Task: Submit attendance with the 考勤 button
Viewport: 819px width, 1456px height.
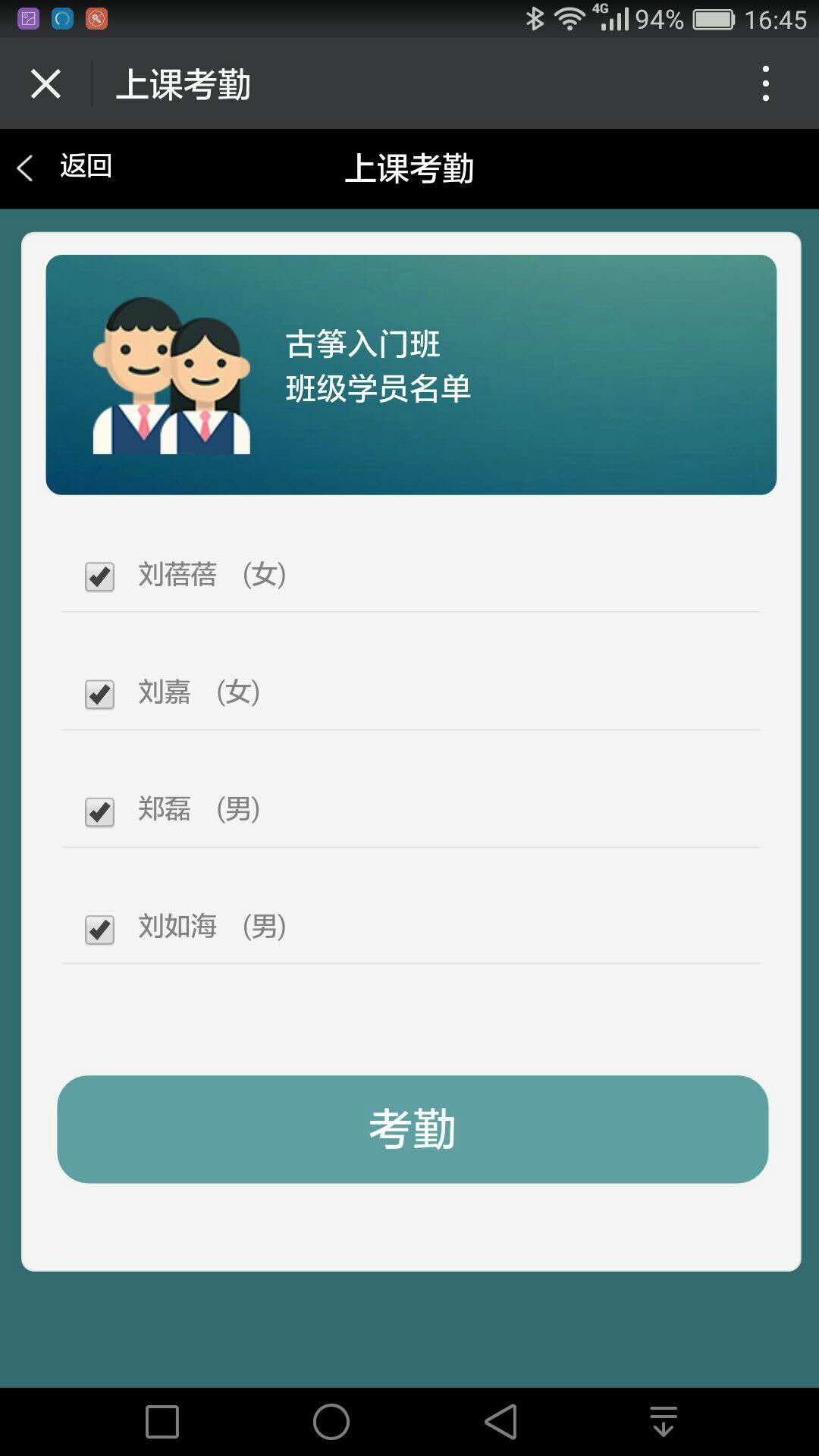Action: click(x=413, y=1129)
